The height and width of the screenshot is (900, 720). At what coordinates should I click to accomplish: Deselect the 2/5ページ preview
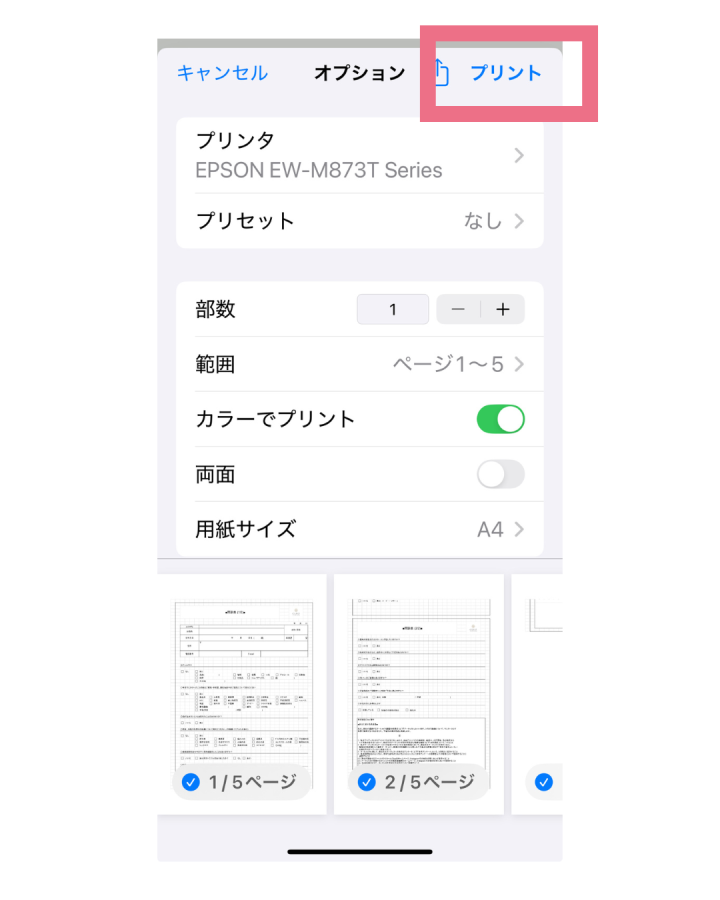coord(367,782)
